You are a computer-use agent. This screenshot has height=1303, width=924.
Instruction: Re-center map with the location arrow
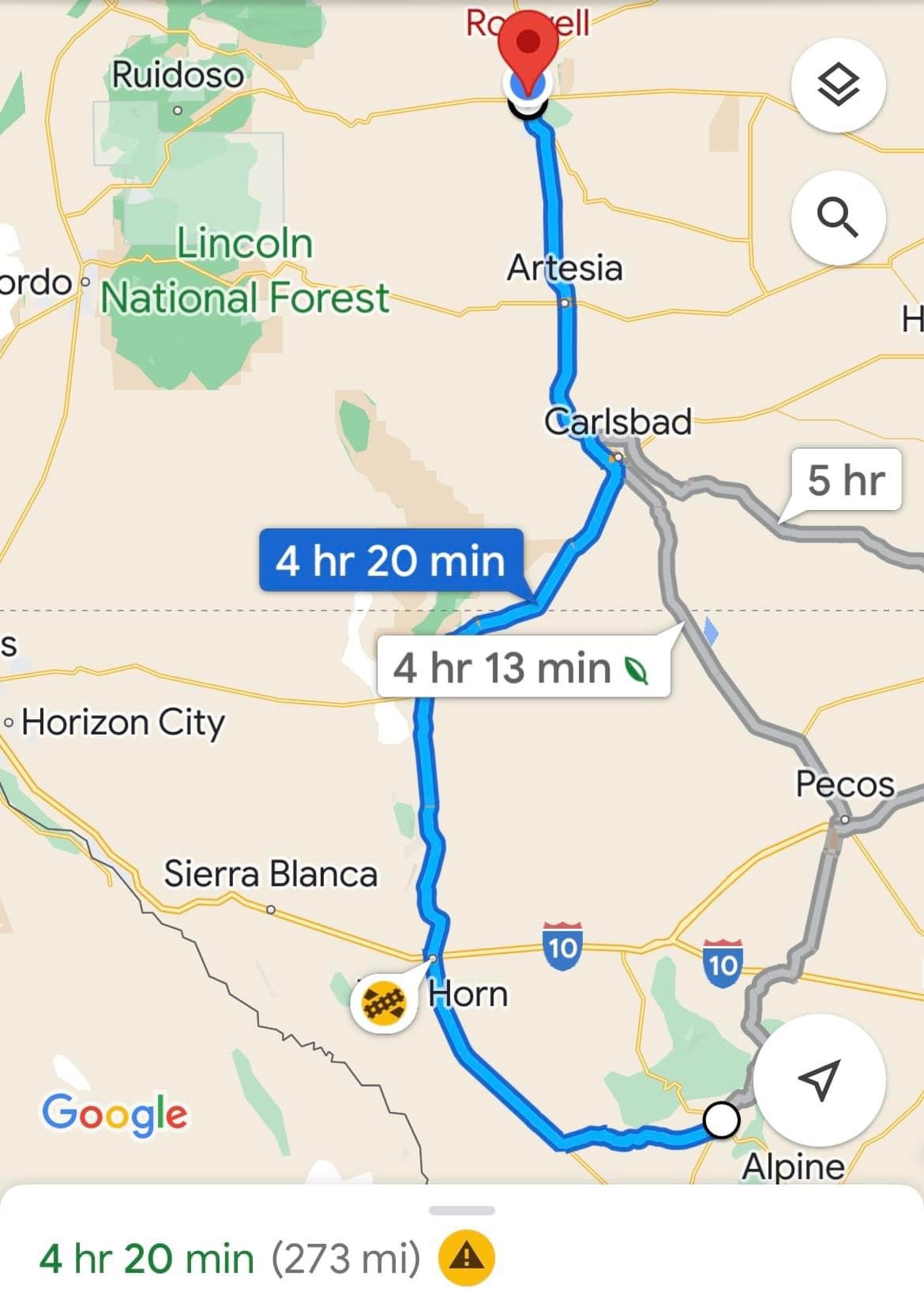click(x=819, y=1080)
